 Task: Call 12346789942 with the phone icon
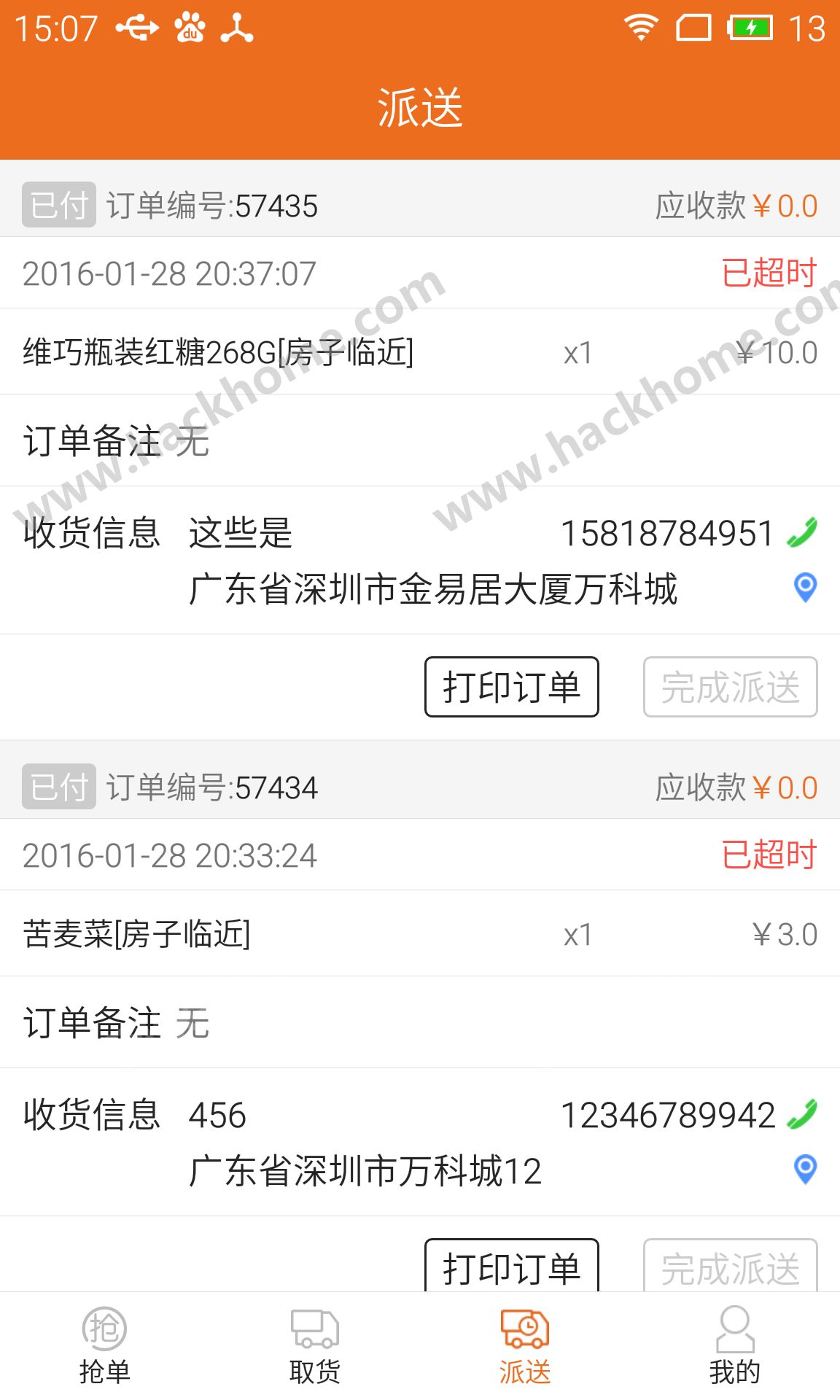click(x=802, y=1114)
